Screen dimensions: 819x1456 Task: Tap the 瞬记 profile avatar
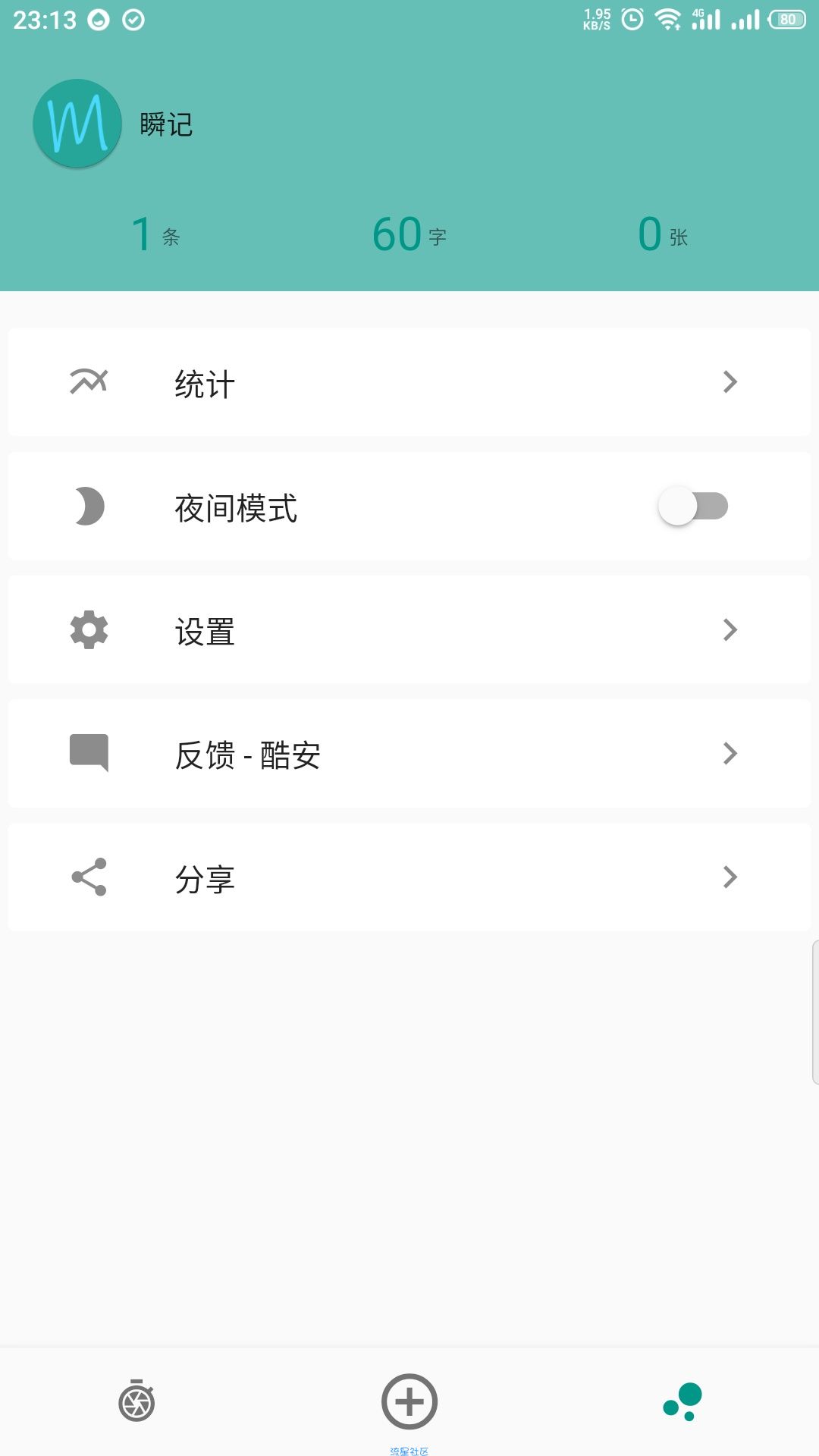(x=77, y=124)
